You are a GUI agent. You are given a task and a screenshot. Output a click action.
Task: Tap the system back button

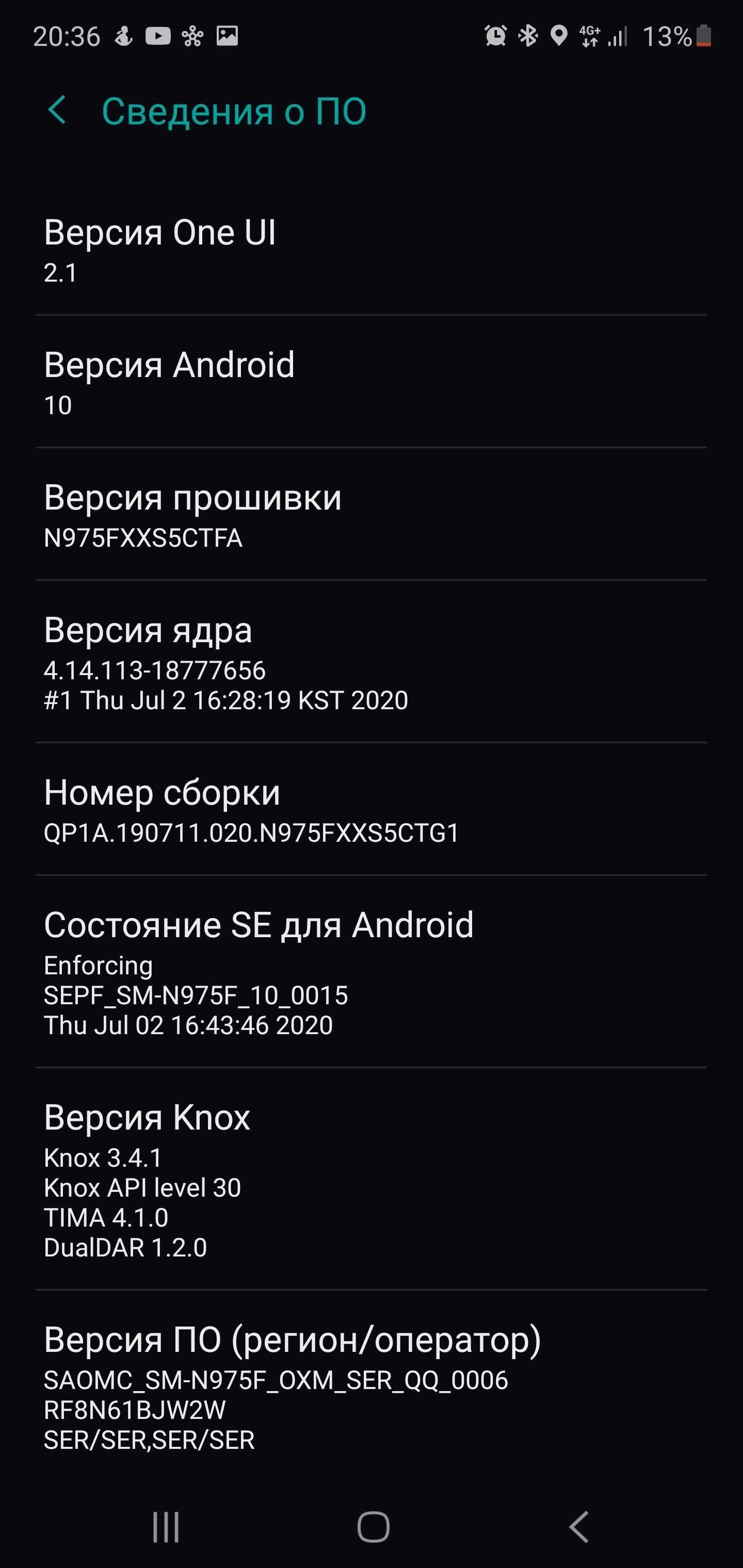point(578,1527)
